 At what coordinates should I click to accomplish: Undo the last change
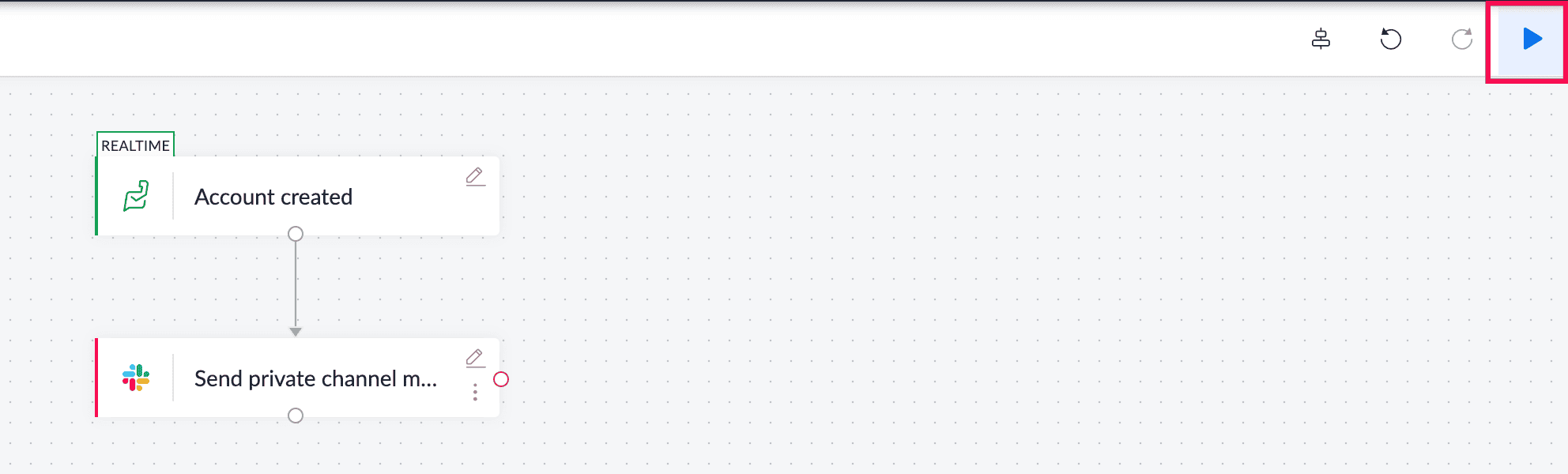1390,39
